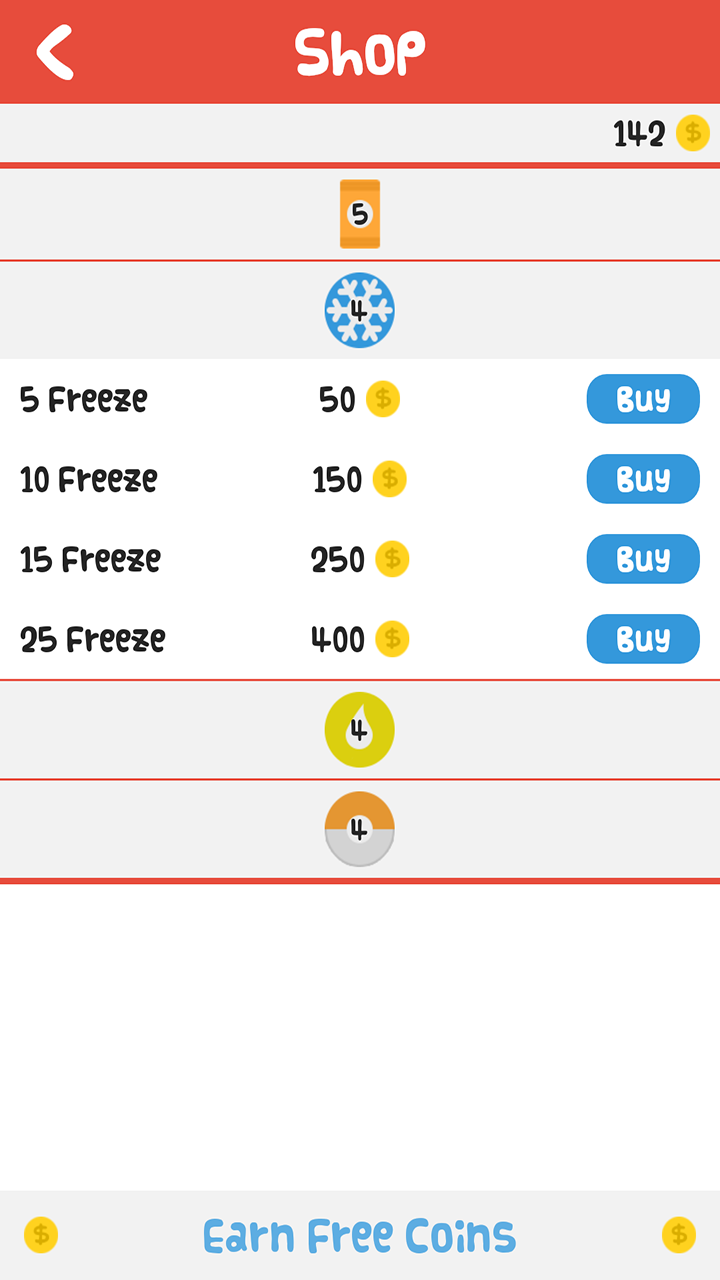
Task: Buy the 15 Freeze pack
Action: (x=643, y=559)
